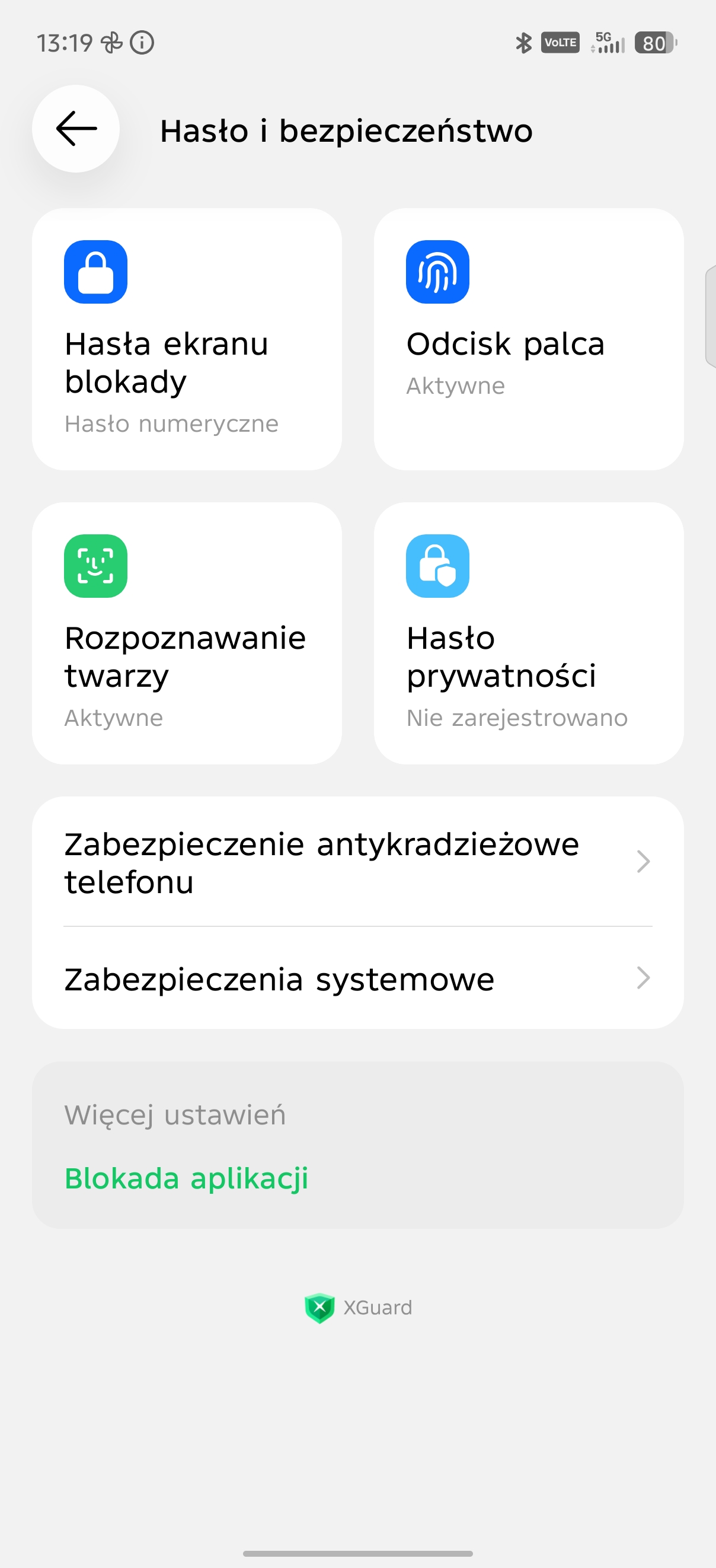Go back using the arrow button

click(x=76, y=129)
